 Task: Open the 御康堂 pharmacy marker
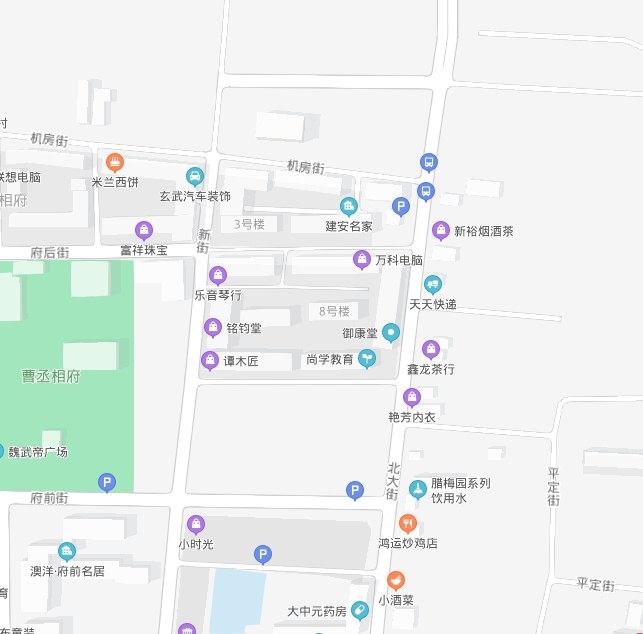coord(391,332)
